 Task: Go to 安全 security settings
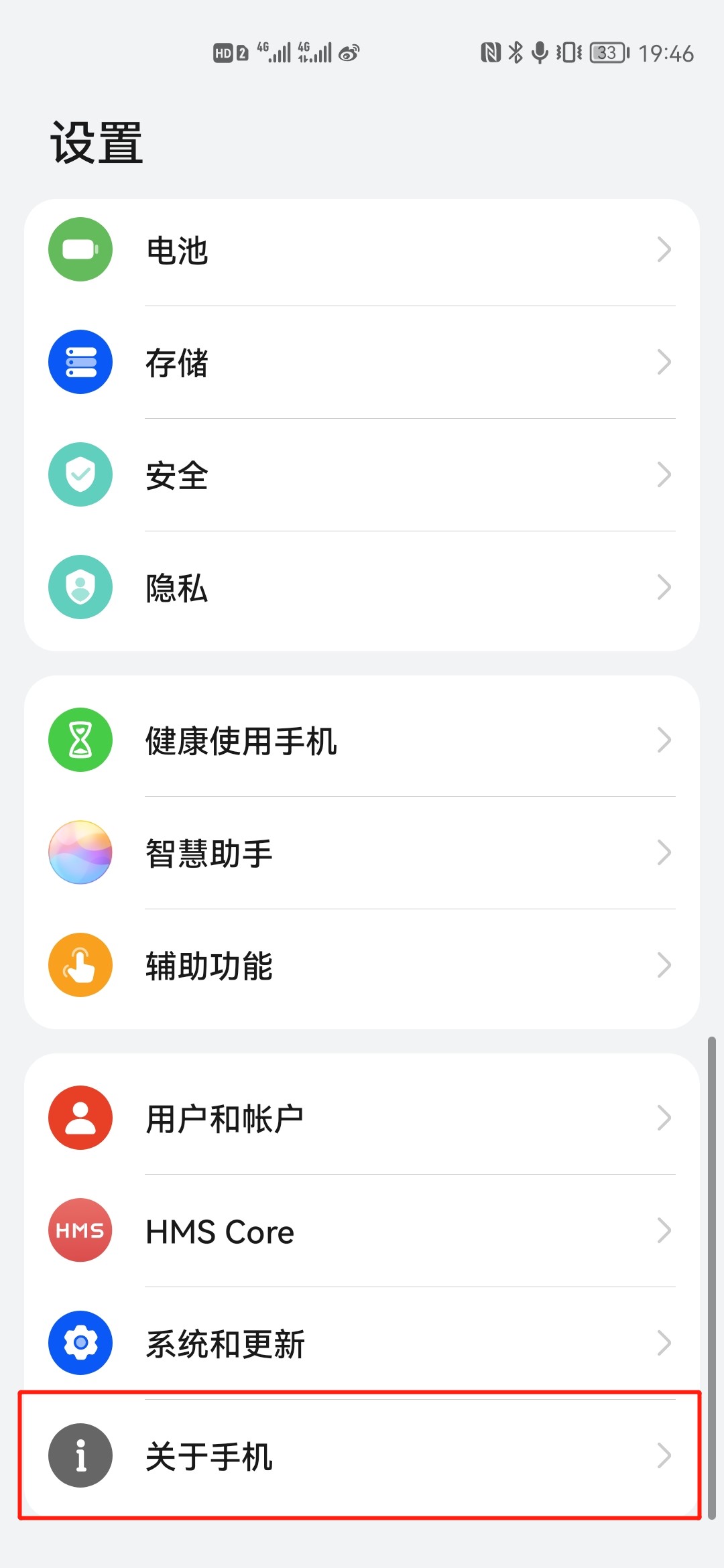362,475
